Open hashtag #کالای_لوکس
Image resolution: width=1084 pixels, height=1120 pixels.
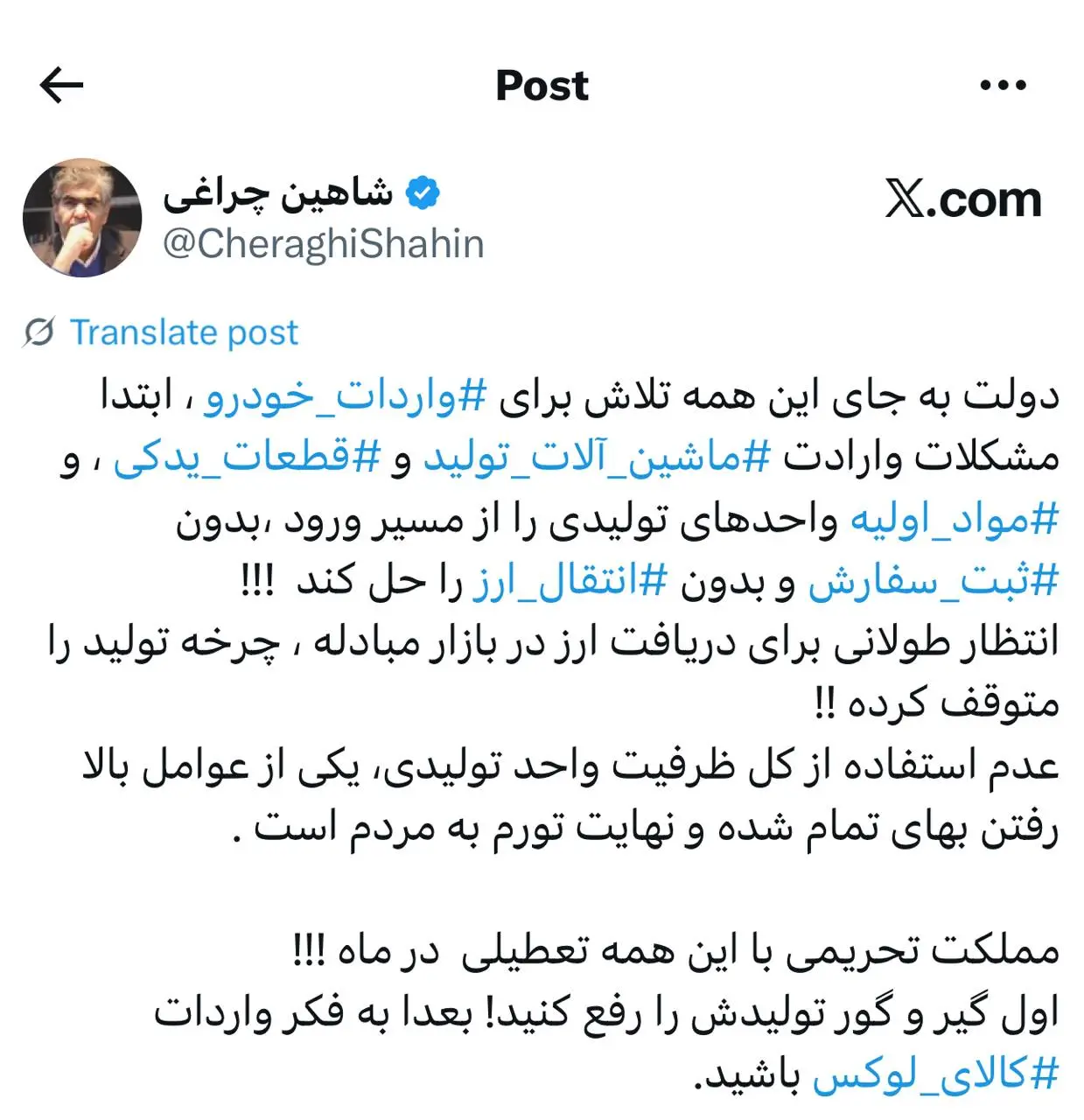pos(935,1075)
